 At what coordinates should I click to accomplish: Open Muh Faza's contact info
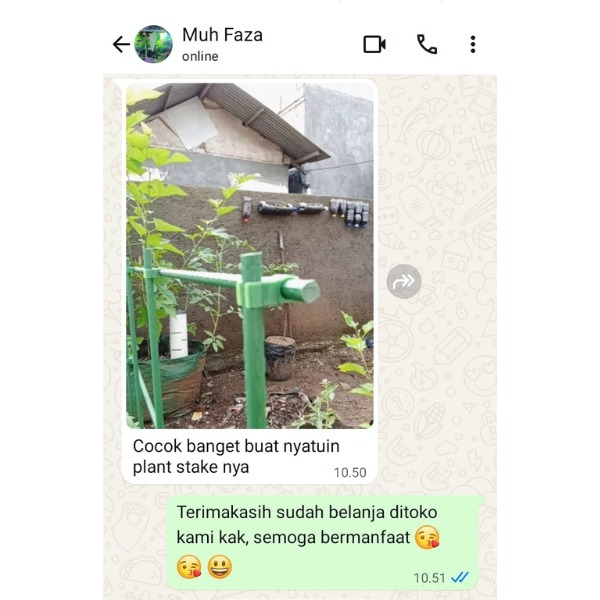coord(222,44)
